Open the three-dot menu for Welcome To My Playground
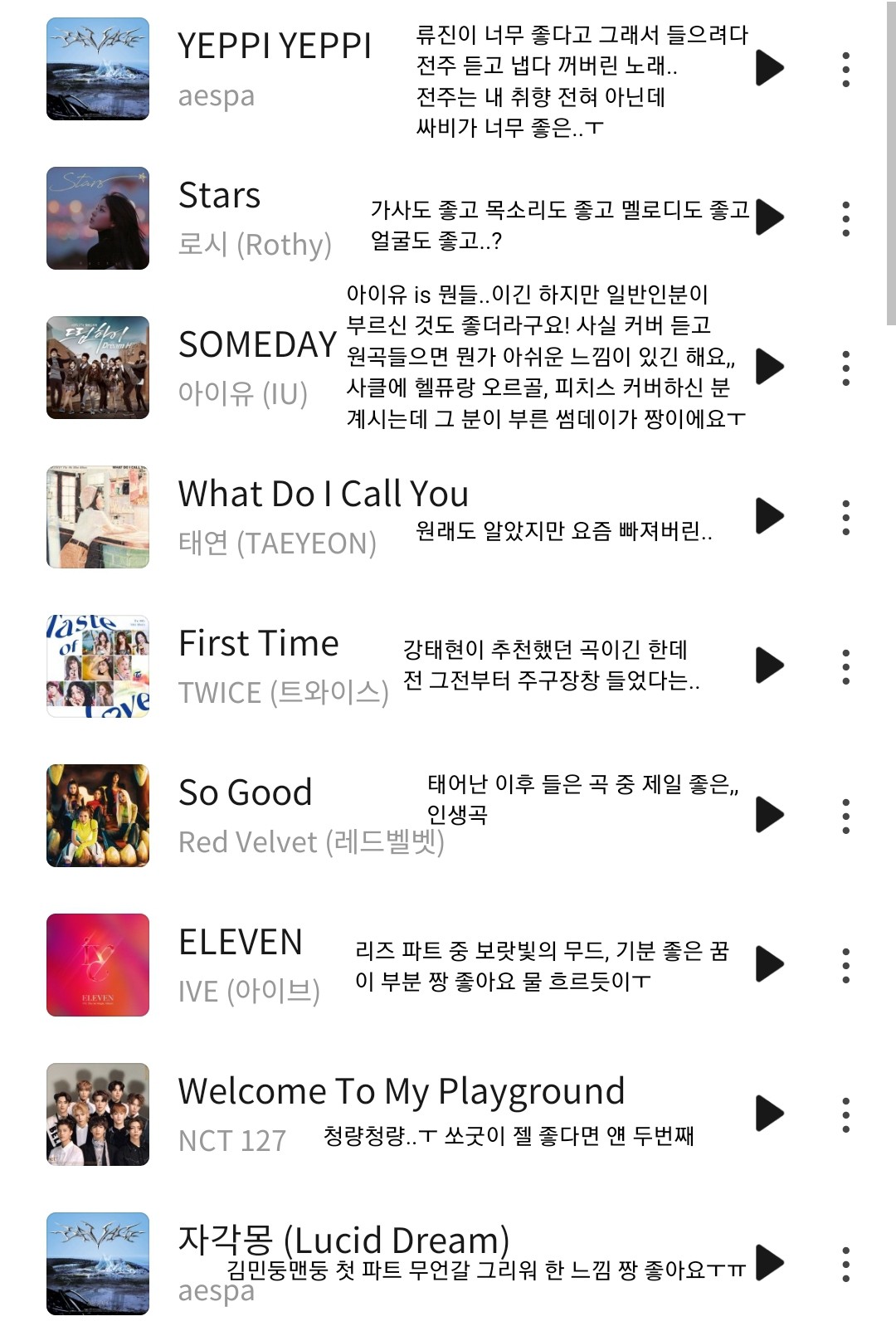The width and height of the screenshot is (896, 1331). coord(845,1115)
